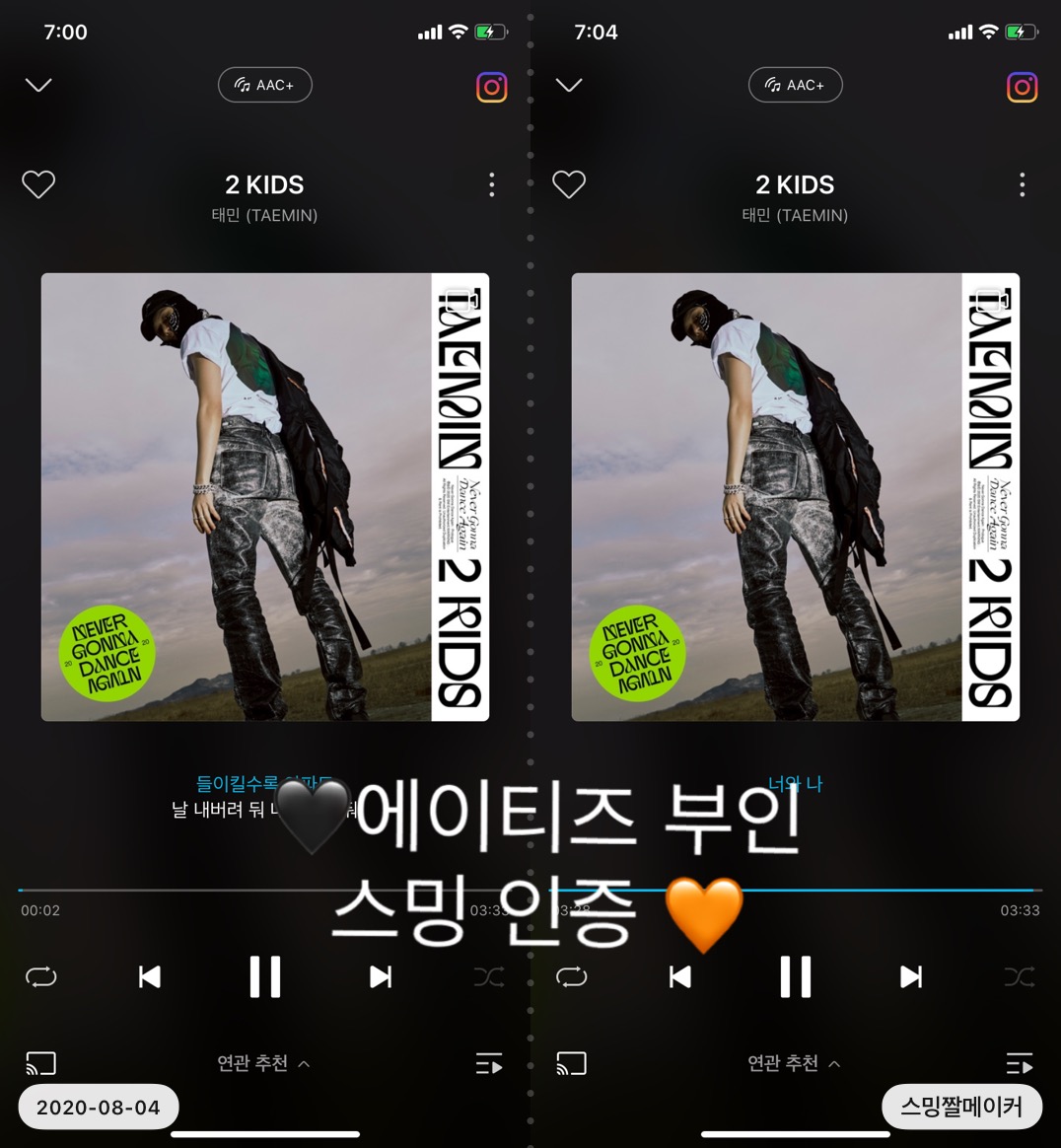Screen dimensions: 1061x1148
Task: Collapse the player with the down chevron
Action: (38, 85)
